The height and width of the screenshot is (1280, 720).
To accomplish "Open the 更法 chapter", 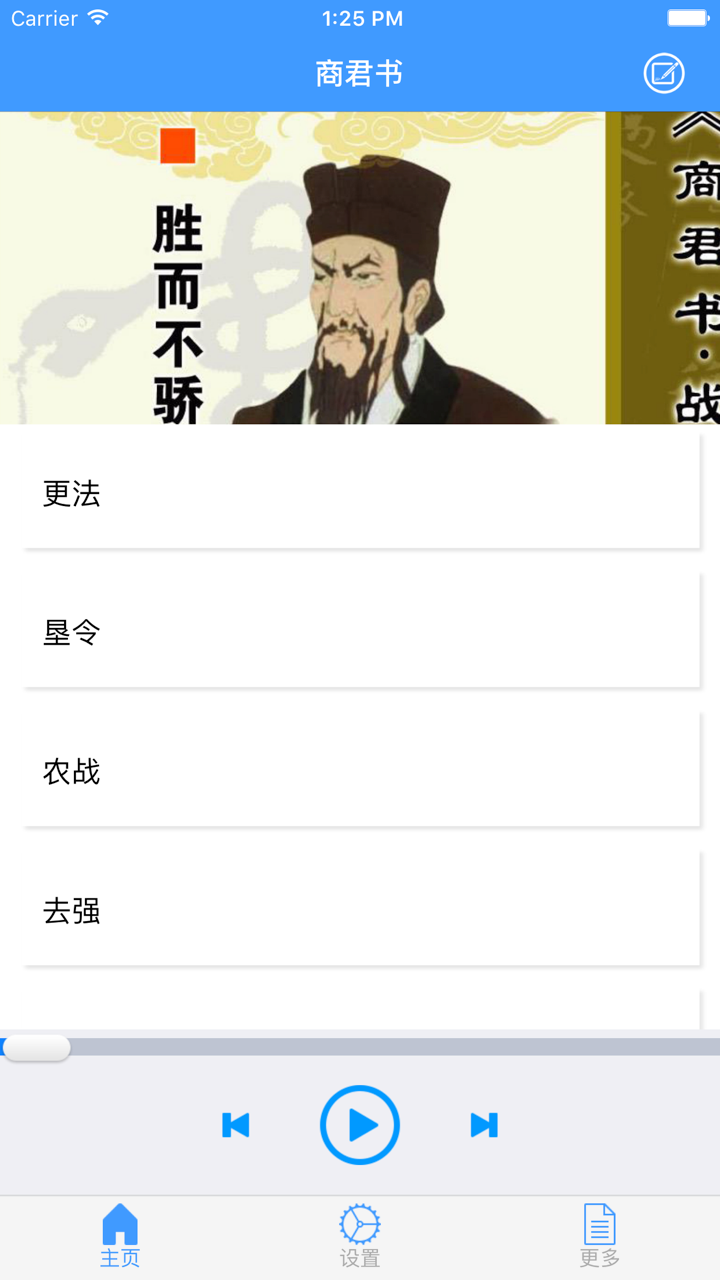I will (360, 495).
